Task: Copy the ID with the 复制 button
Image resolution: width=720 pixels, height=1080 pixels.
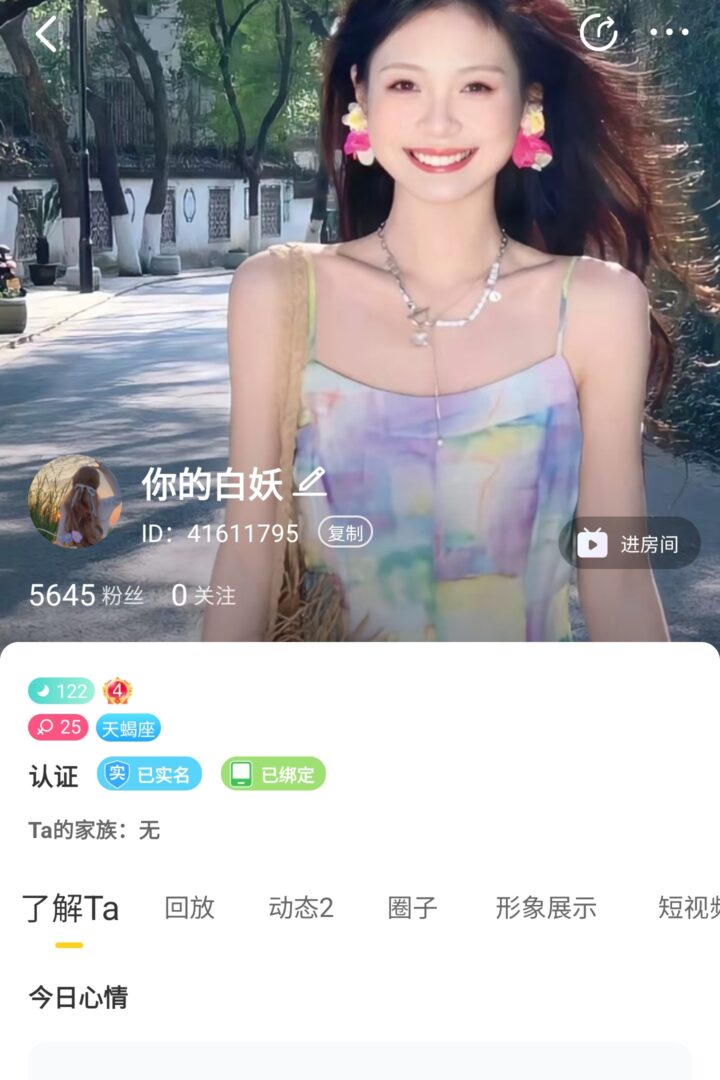Action: pyautogui.click(x=345, y=533)
